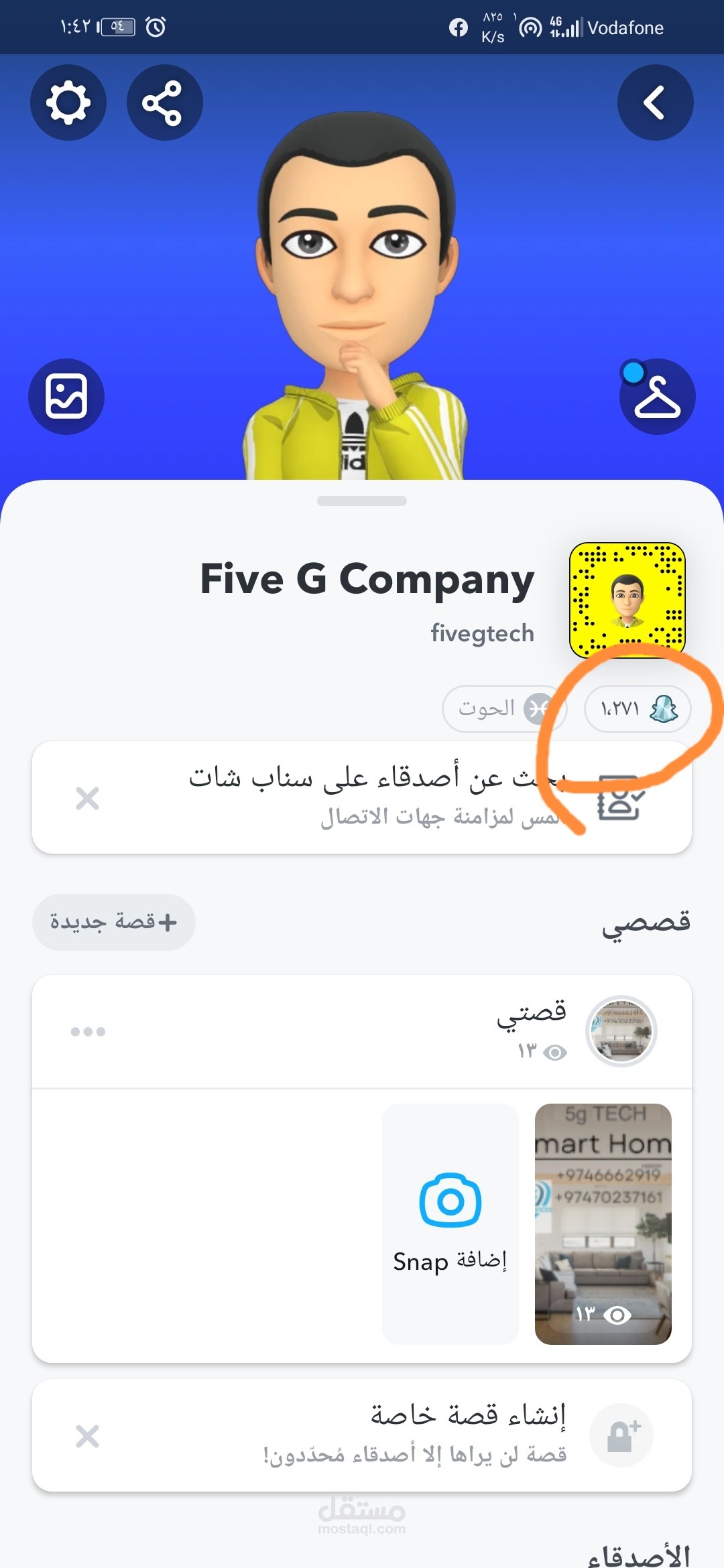Image resolution: width=724 pixels, height=1568 pixels.
Task: Add a new Snap to the story
Action: tap(450, 1224)
